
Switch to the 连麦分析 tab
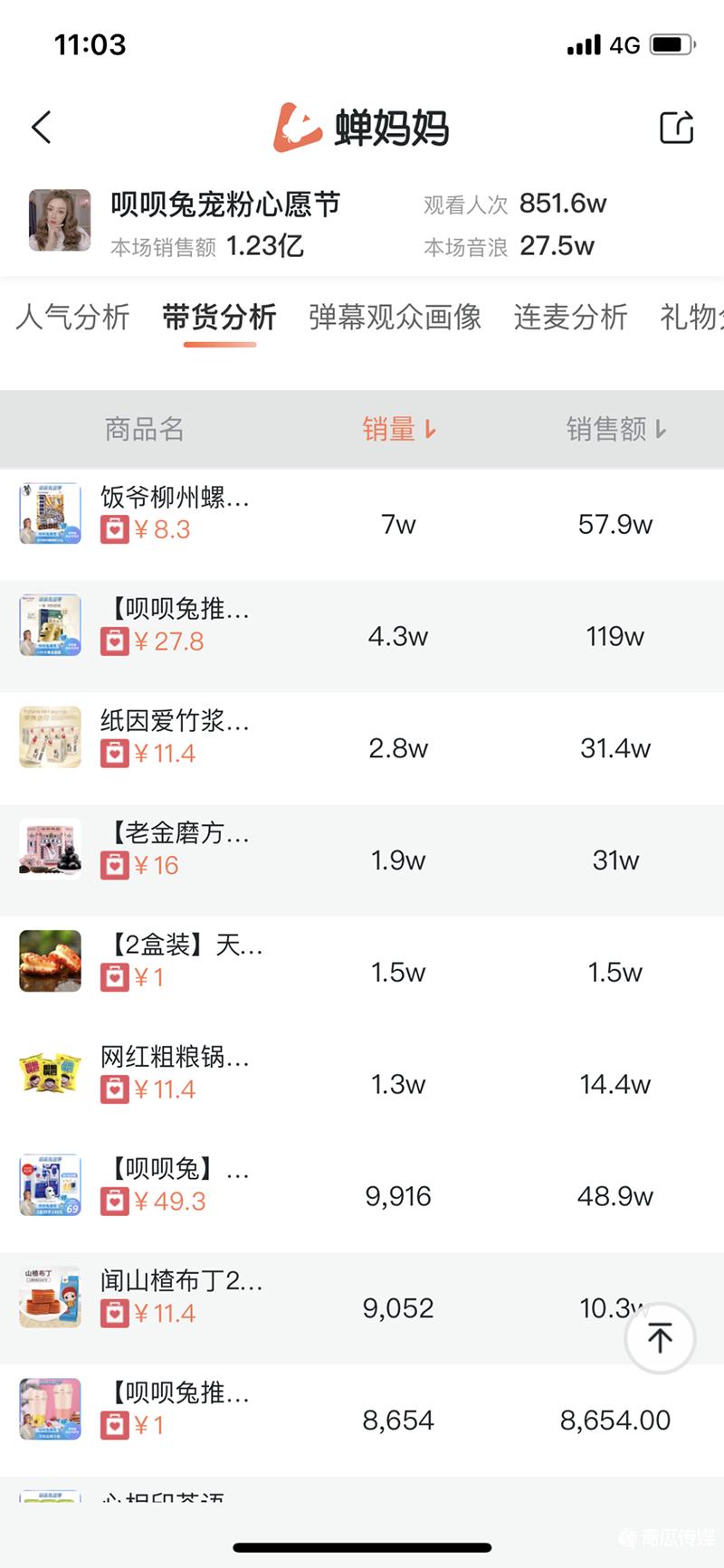tap(570, 318)
